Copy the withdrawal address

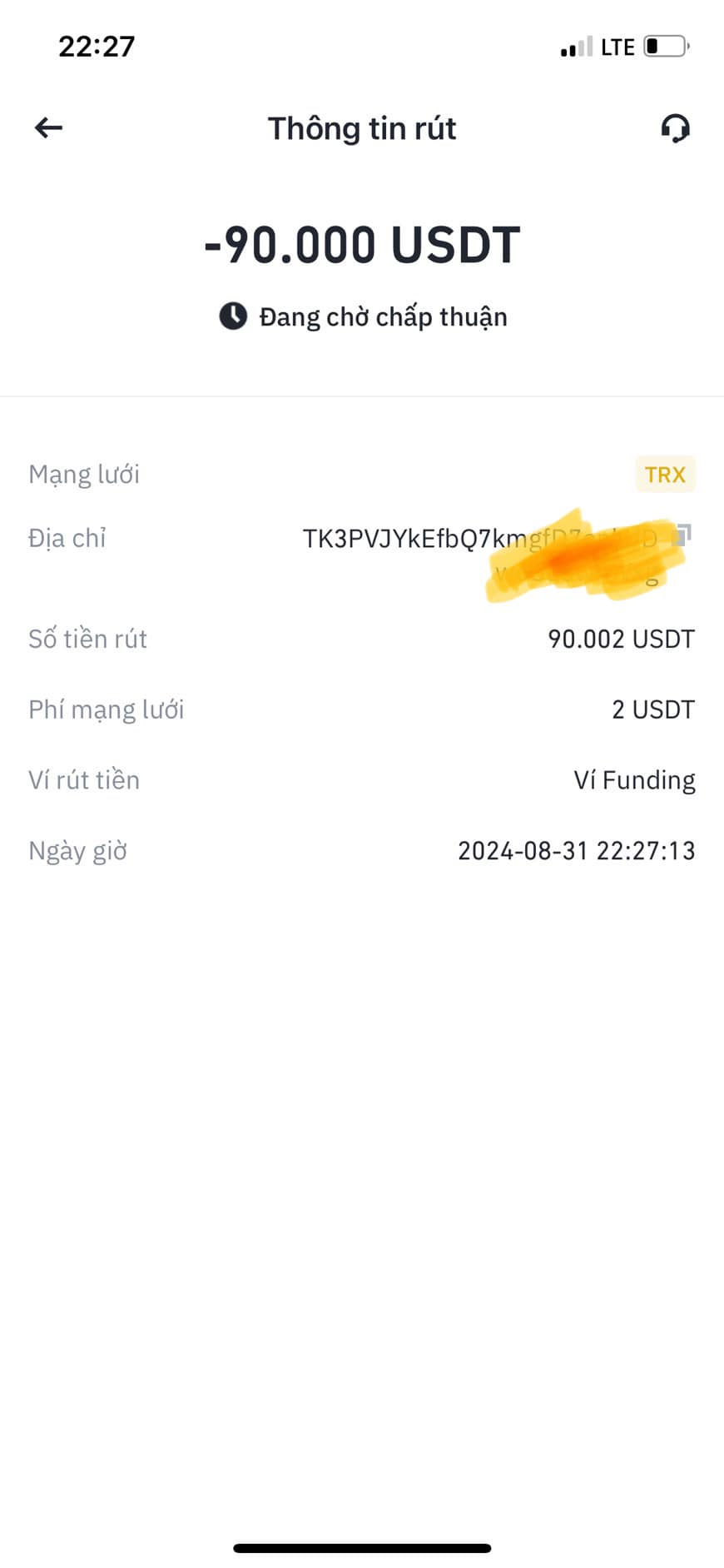pos(682,535)
